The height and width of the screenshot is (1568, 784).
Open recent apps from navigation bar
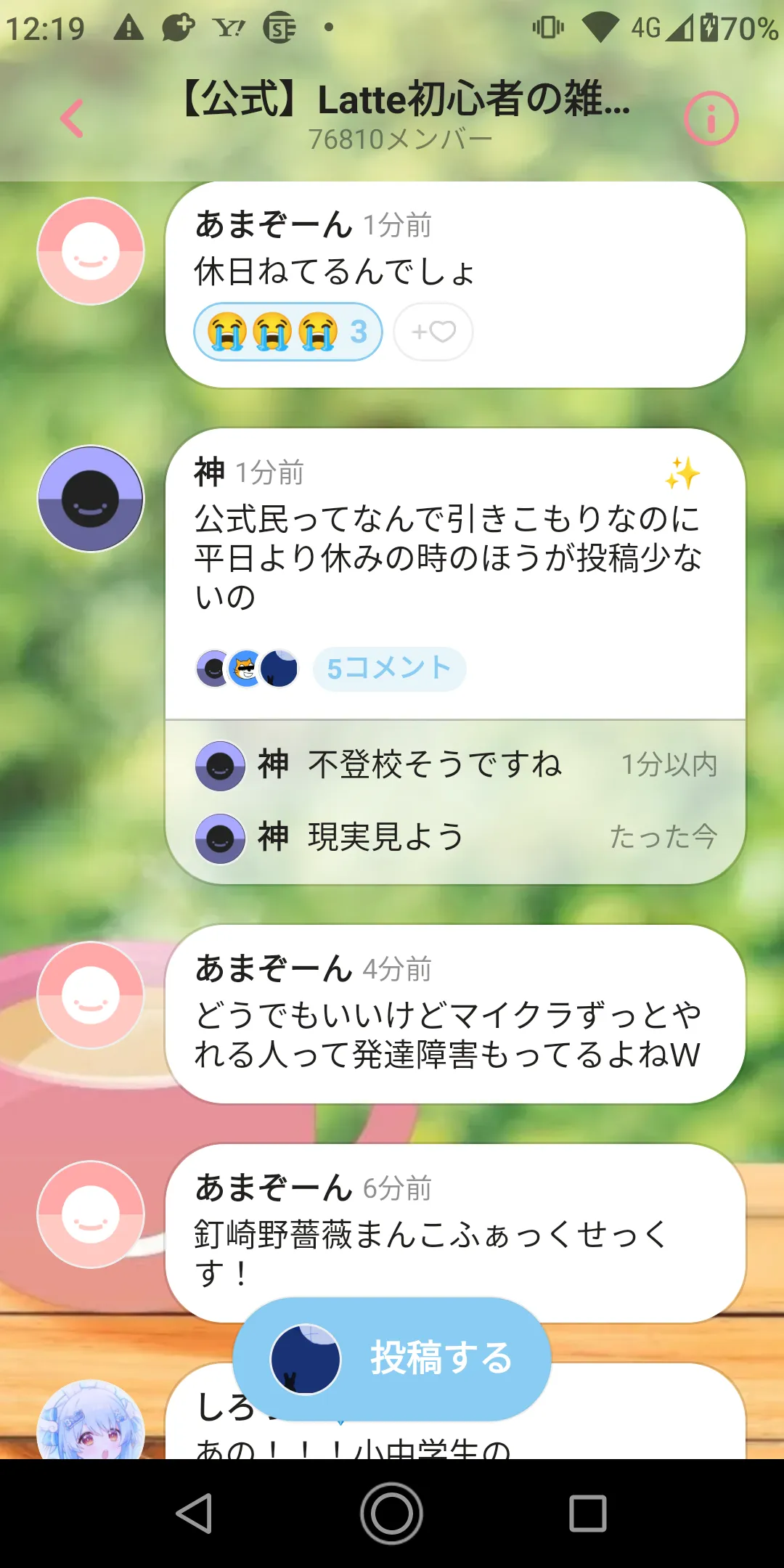tap(587, 1514)
